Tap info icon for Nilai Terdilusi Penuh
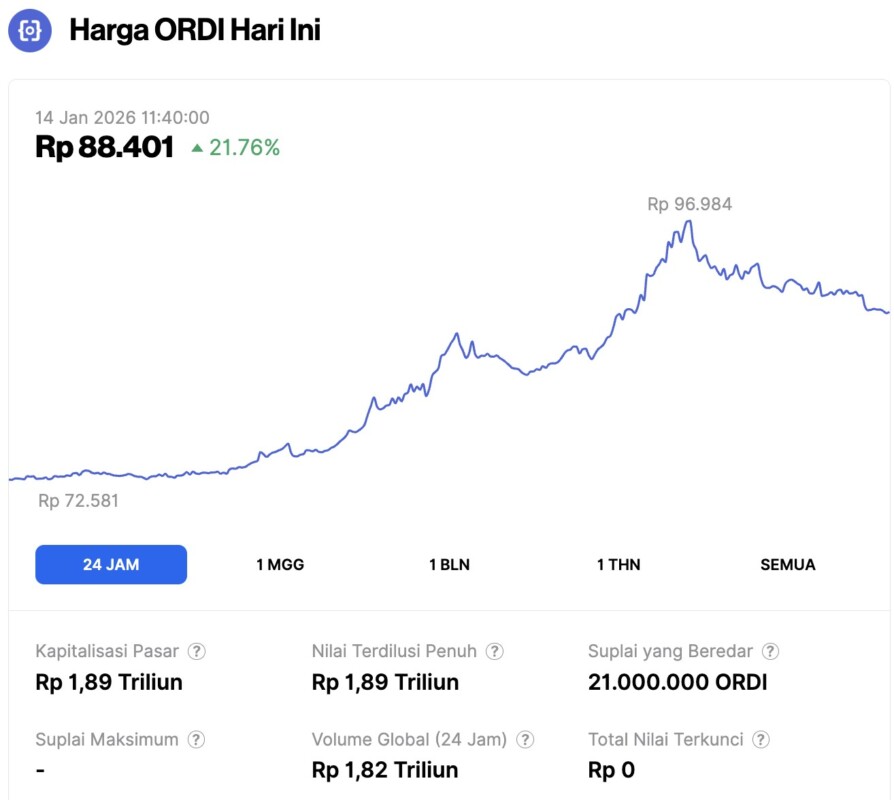This screenshot has width=894, height=800. [495, 651]
